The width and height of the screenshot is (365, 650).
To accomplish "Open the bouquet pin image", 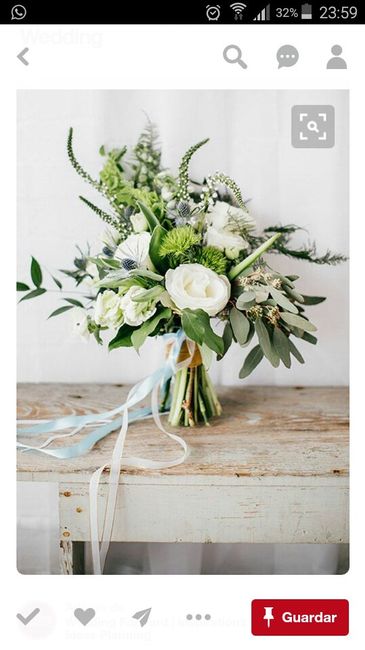I will pos(183,332).
